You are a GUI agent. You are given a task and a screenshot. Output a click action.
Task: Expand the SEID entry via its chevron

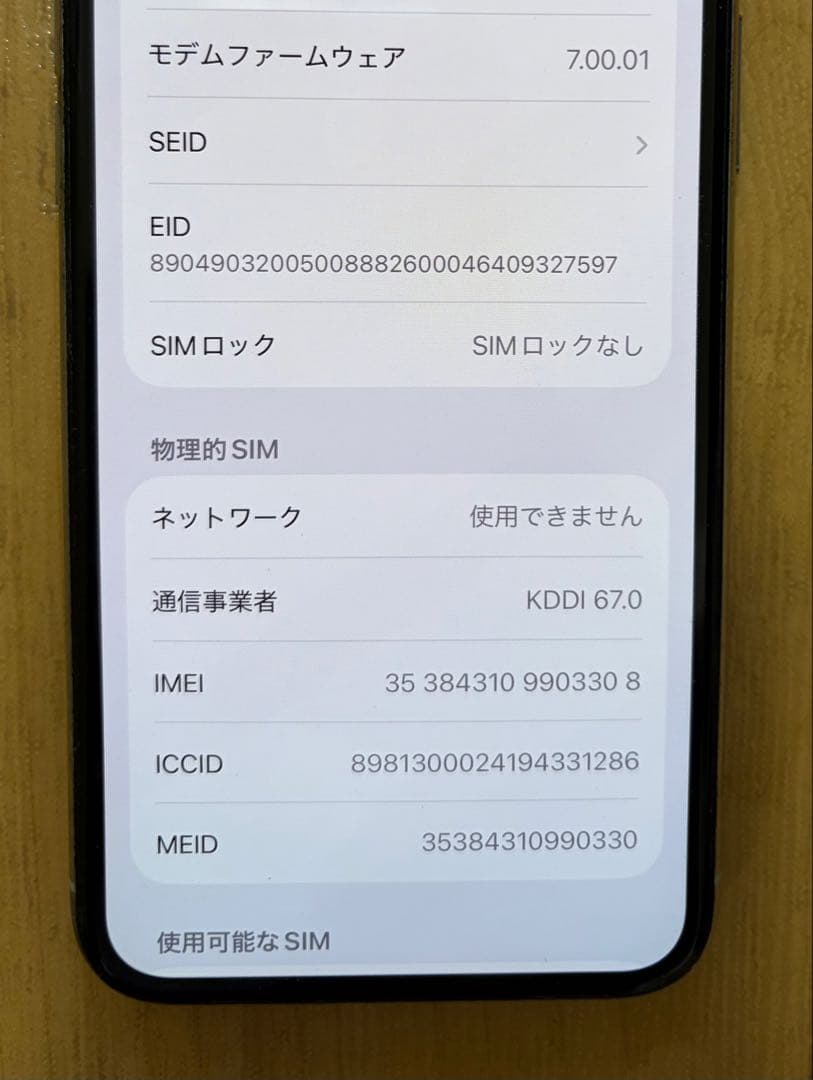coord(643,145)
